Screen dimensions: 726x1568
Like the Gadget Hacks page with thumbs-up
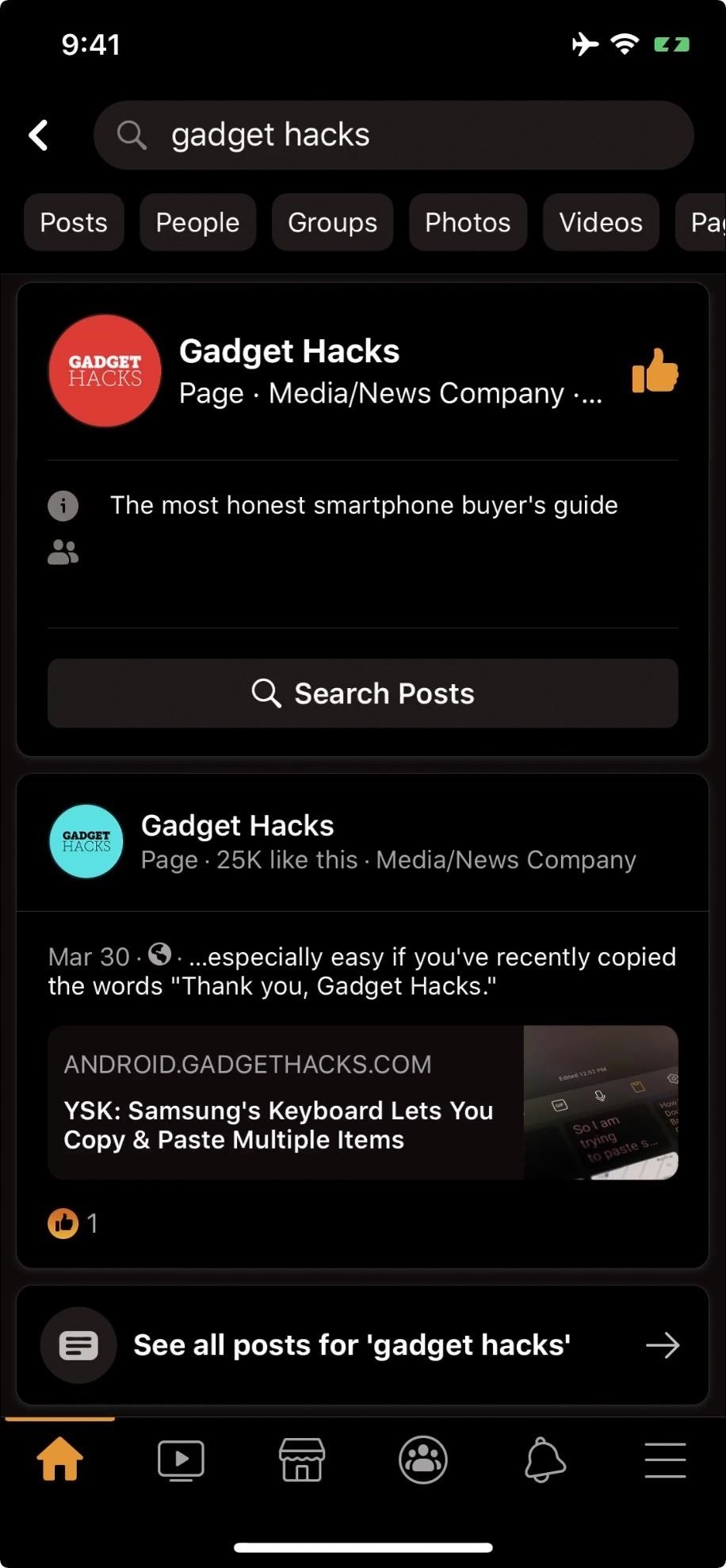coord(655,370)
